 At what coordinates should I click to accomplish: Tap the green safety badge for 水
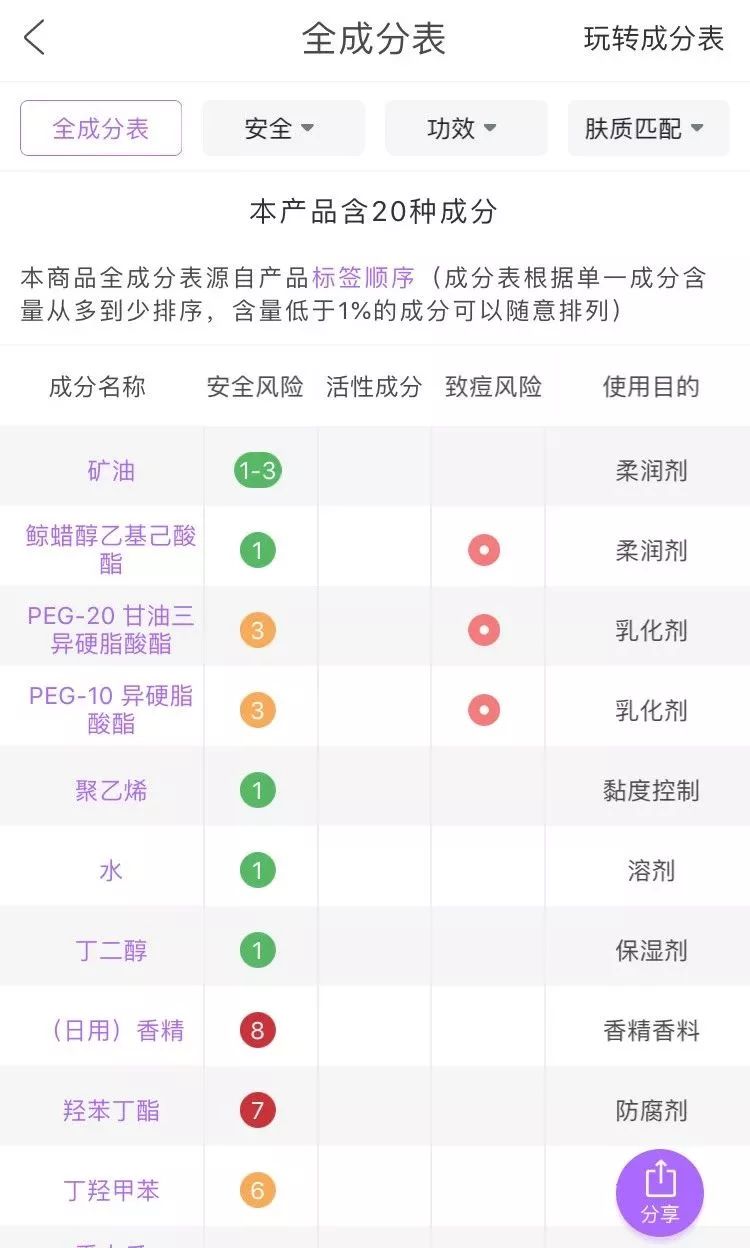pos(259,869)
